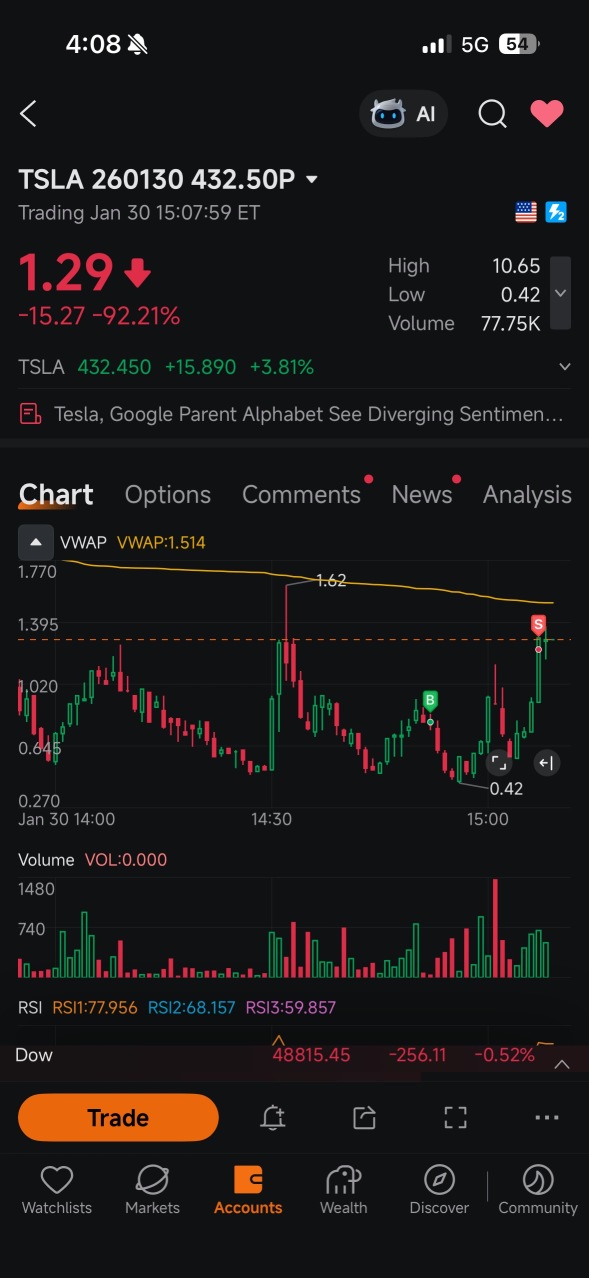Switch to the News tab

pos(422,494)
